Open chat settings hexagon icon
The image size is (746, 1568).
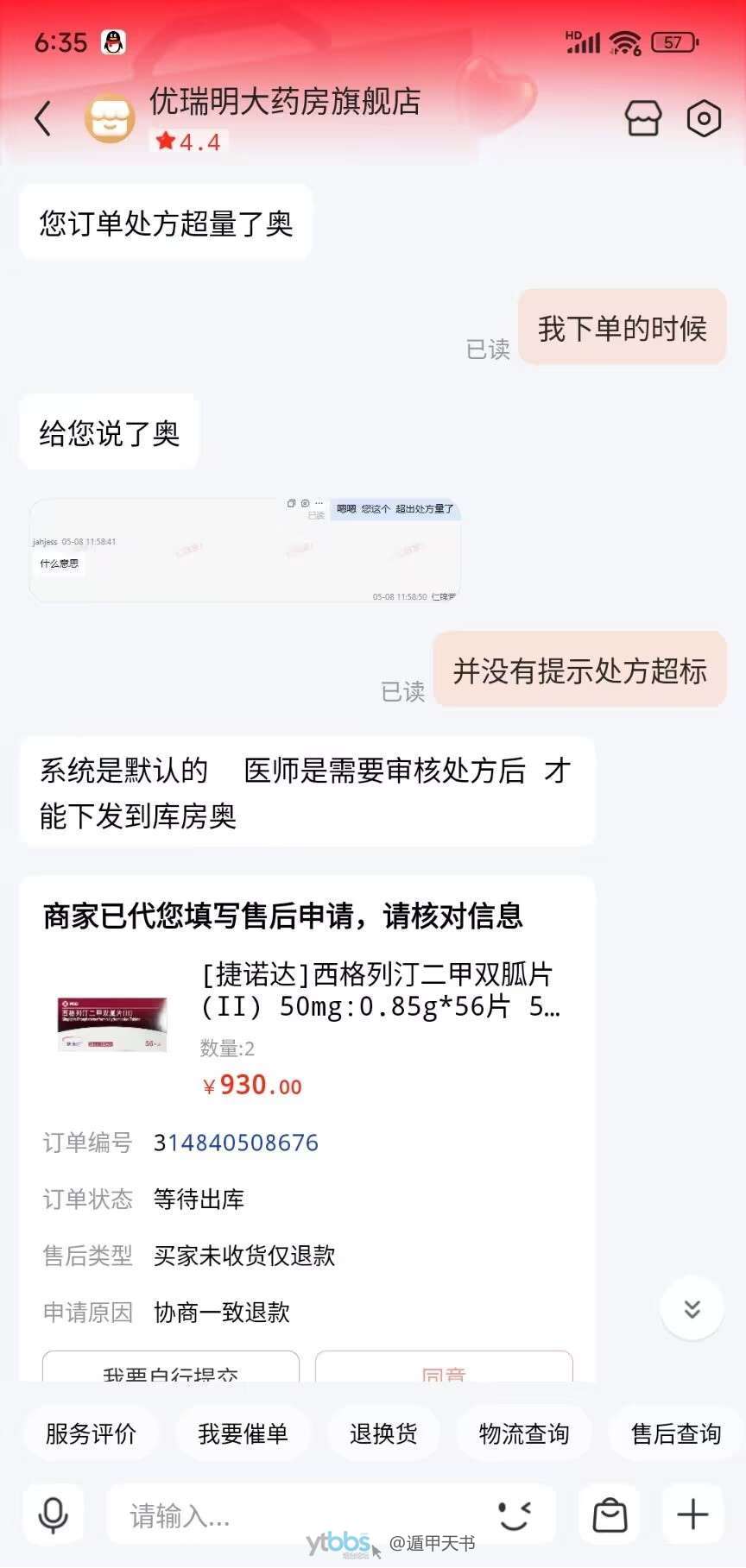coord(704,119)
